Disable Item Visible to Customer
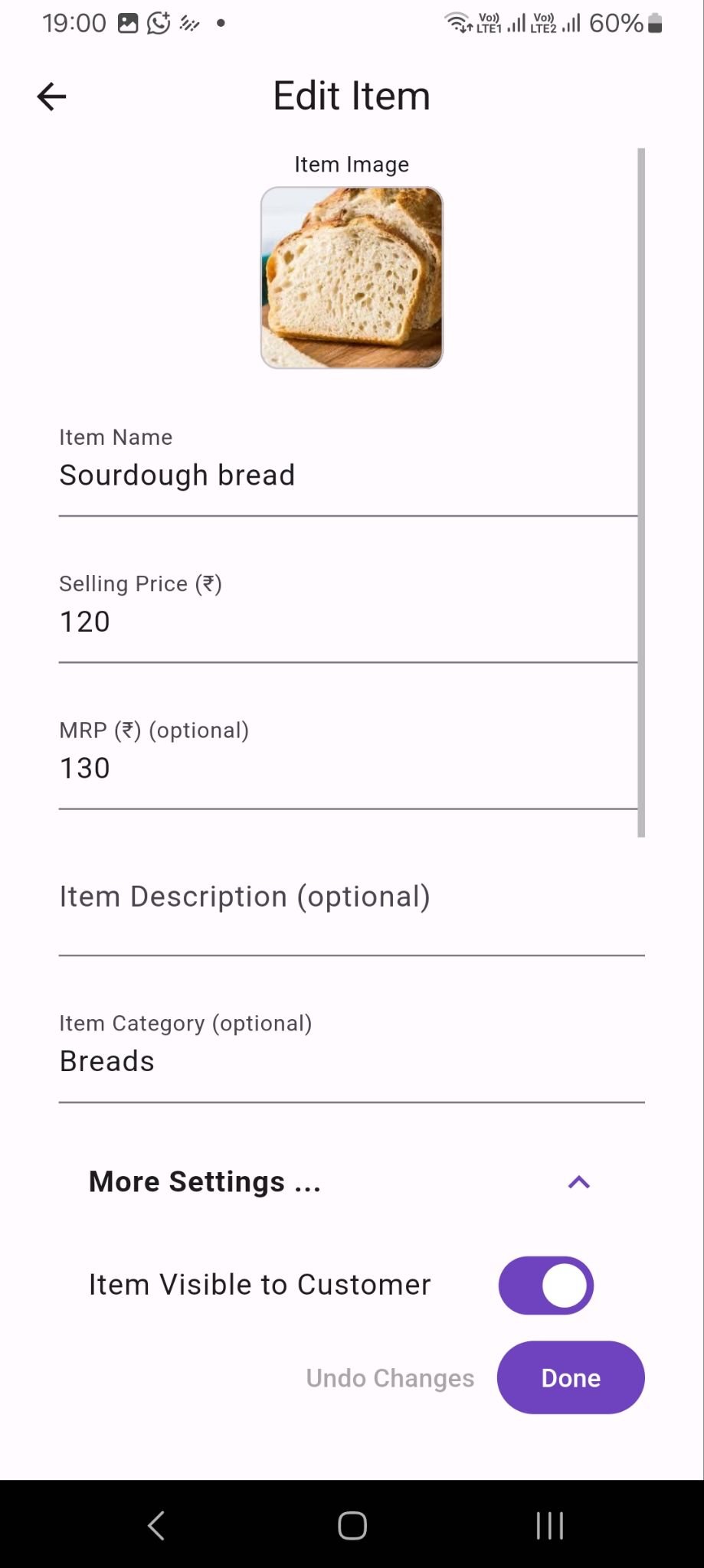704x1568 pixels. point(545,1285)
